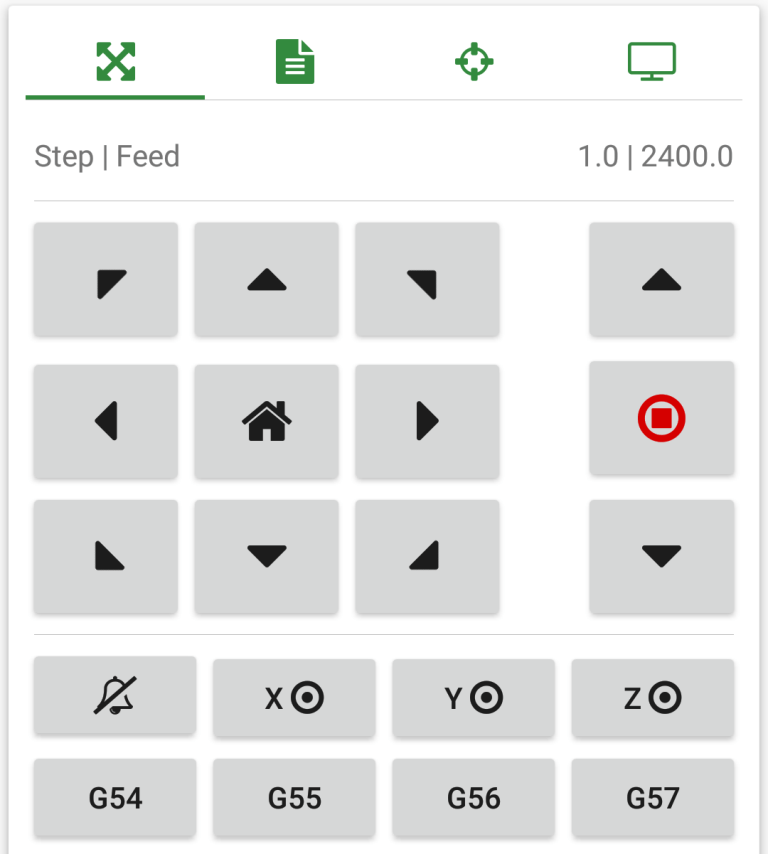Switch to the monitor screen tab
The height and width of the screenshot is (854, 768).
[x=652, y=62]
